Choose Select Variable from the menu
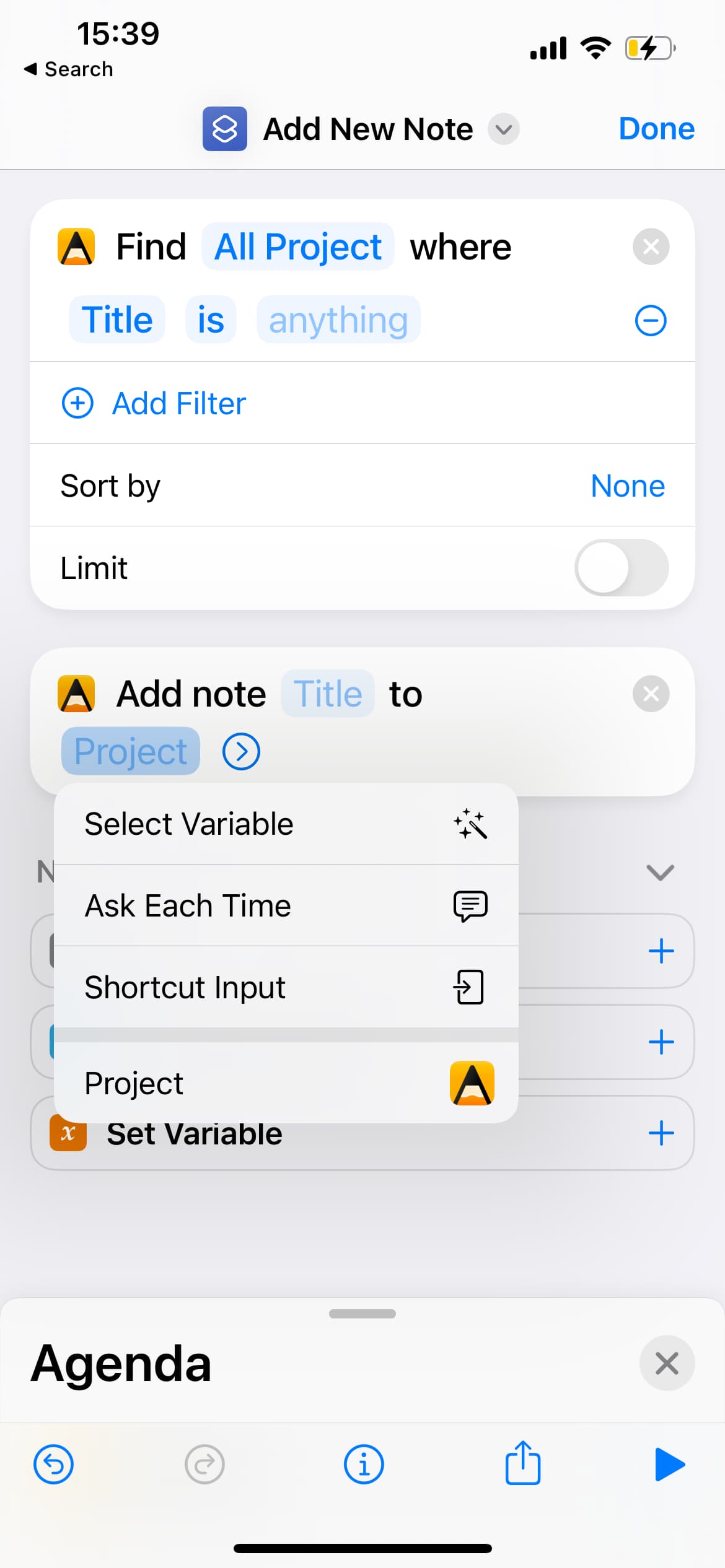Viewport: 725px width, 1568px height. pyautogui.click(x=286, y=824)
